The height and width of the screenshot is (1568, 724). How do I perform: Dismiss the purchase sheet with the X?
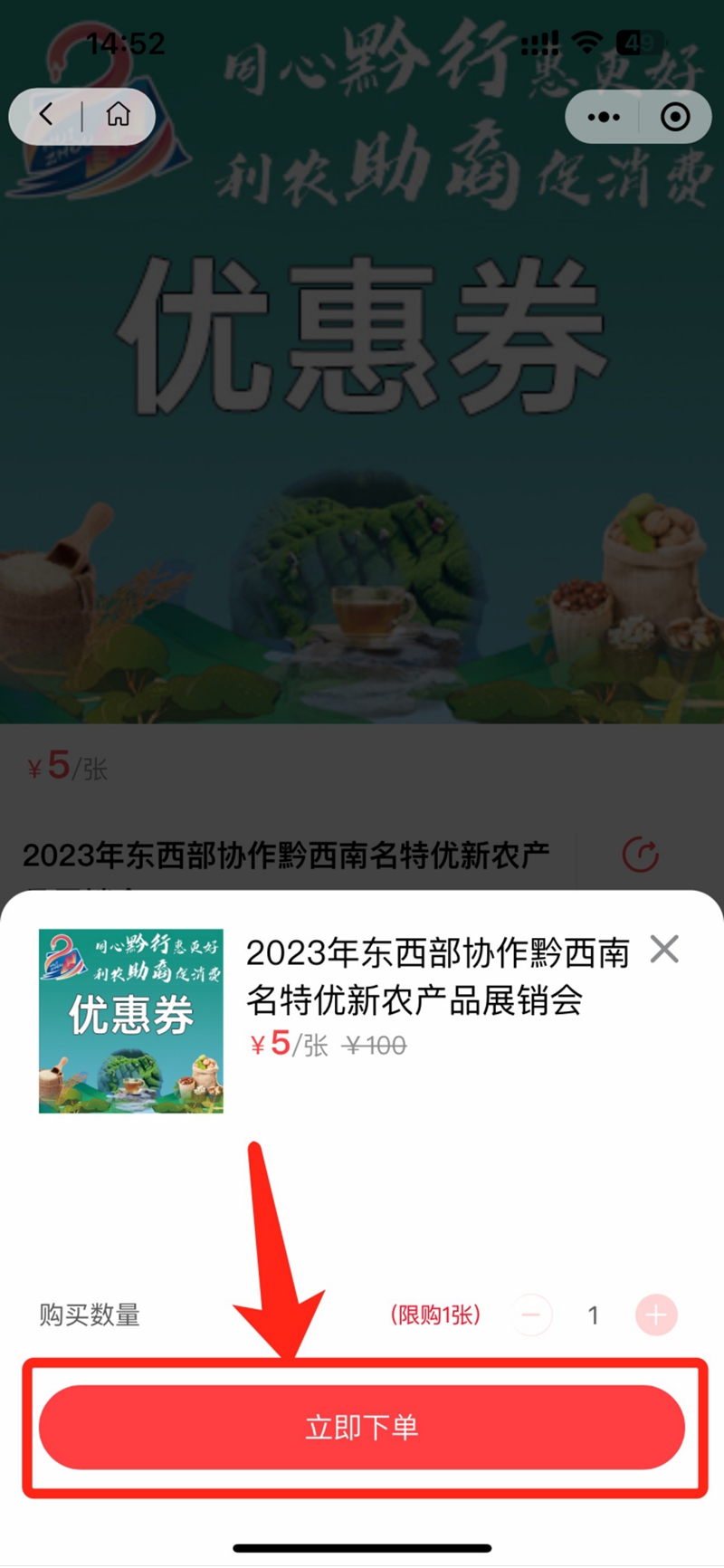pyautogui.click(x=664, y=950)
